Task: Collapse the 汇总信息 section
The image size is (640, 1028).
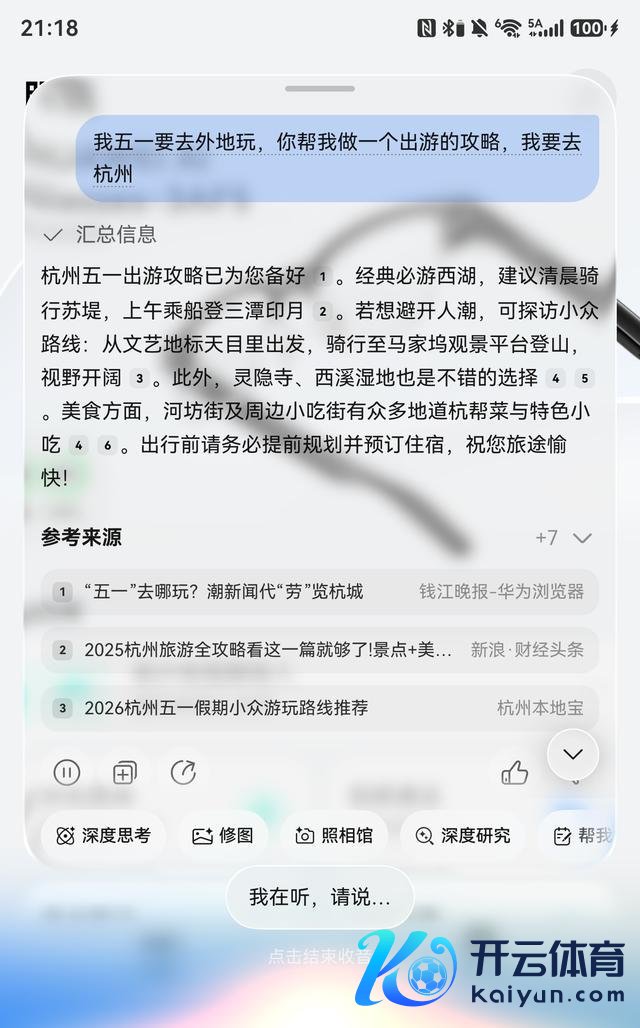Action: 100,235
